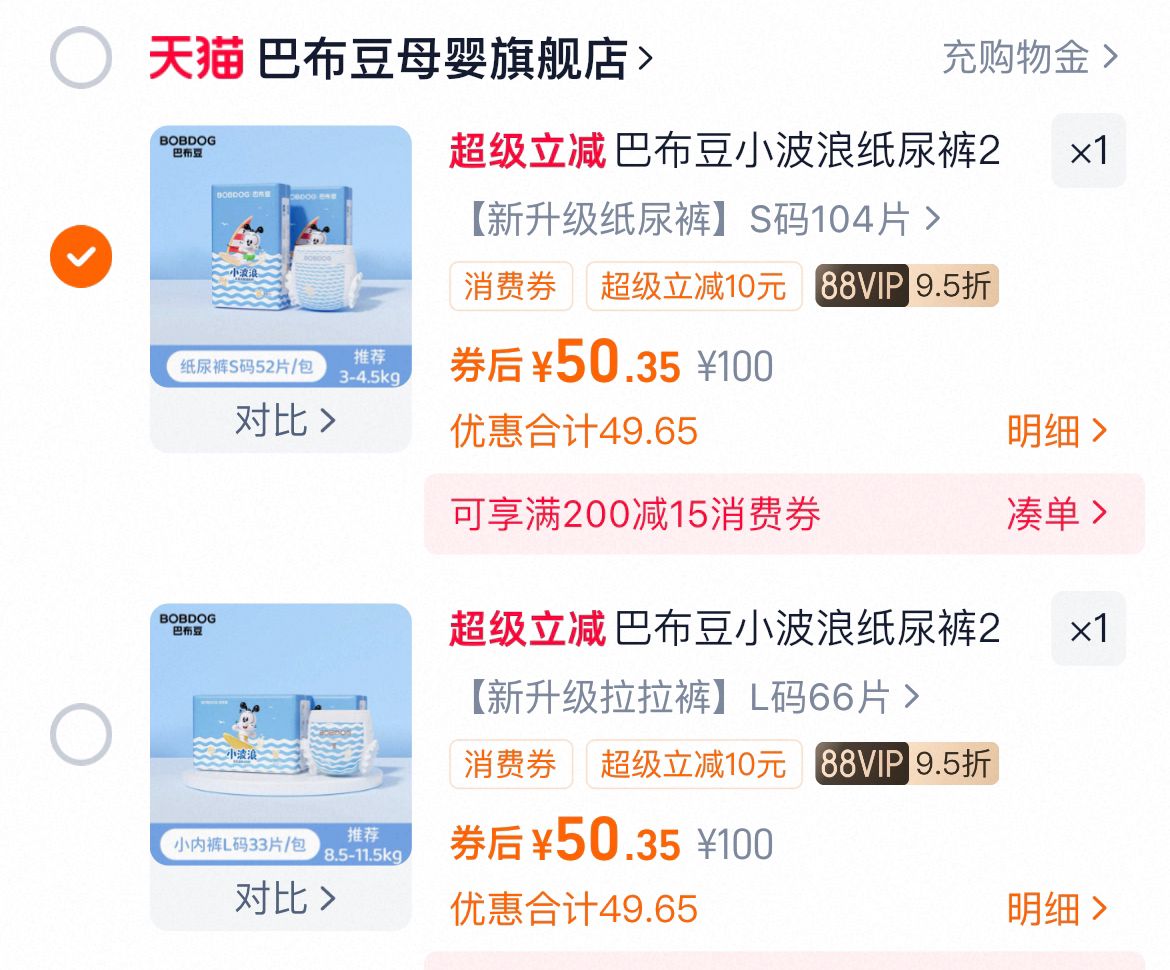Change S码104片 specification option
Viewport: 1170px width, 970px height.
point(702,219)
